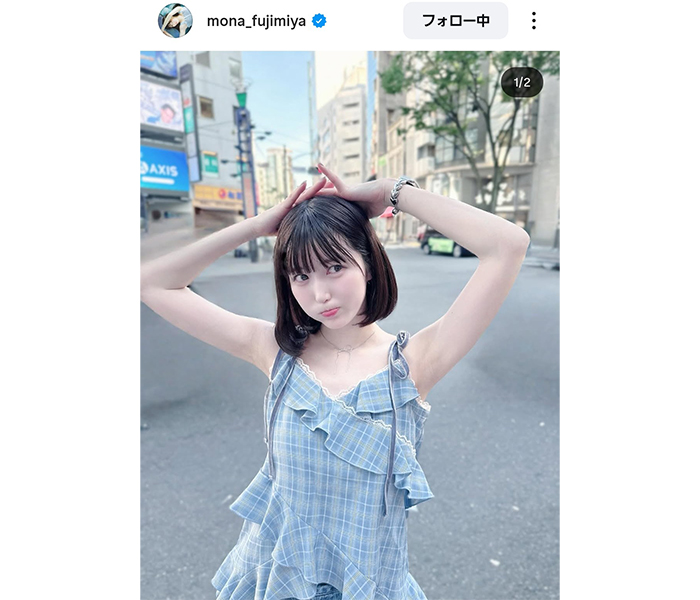Screen dimensions: 700x600
Task: Tap the フォロー中 following button
Action: (455, 21)
